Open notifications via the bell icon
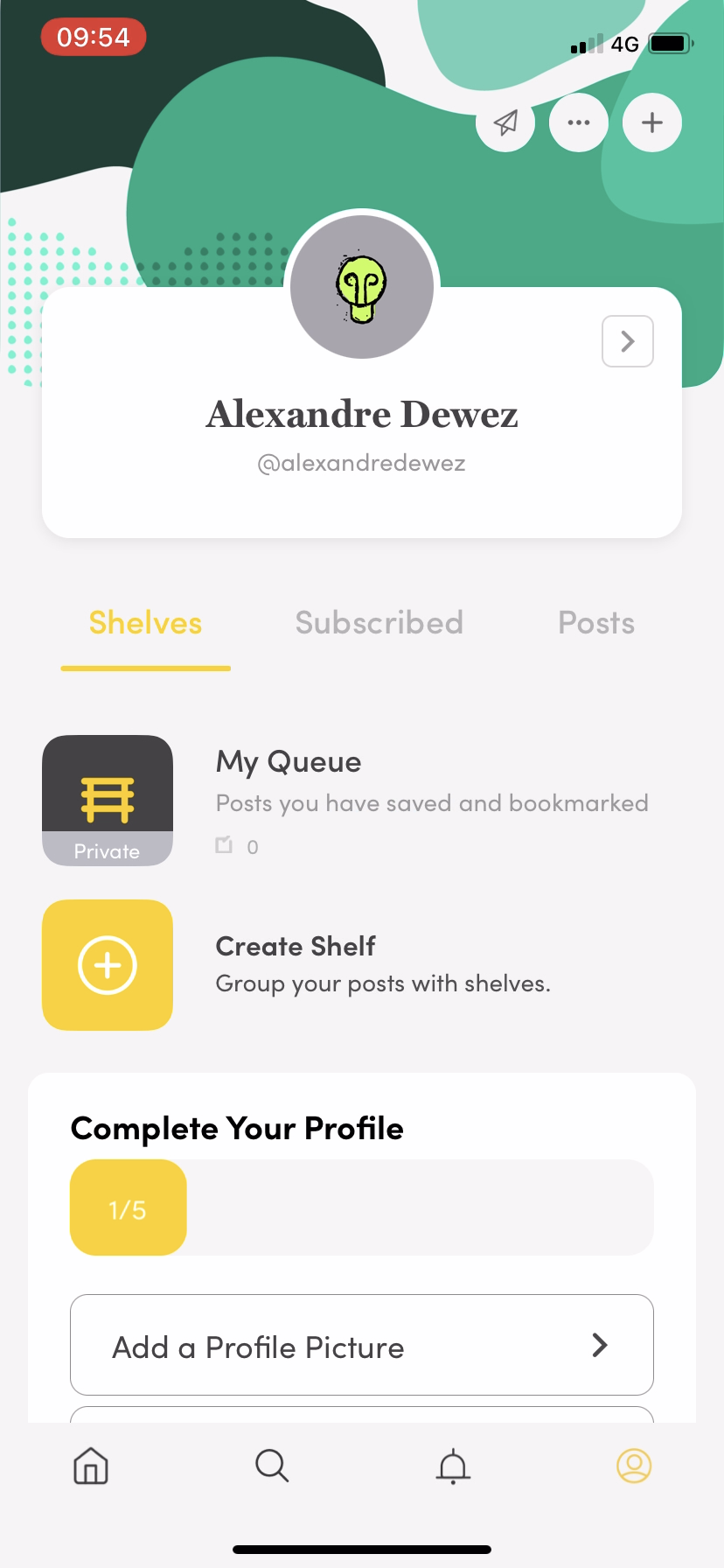Image resolution: width=724 pixels, height=1568 pixels. click(452, 1466)
